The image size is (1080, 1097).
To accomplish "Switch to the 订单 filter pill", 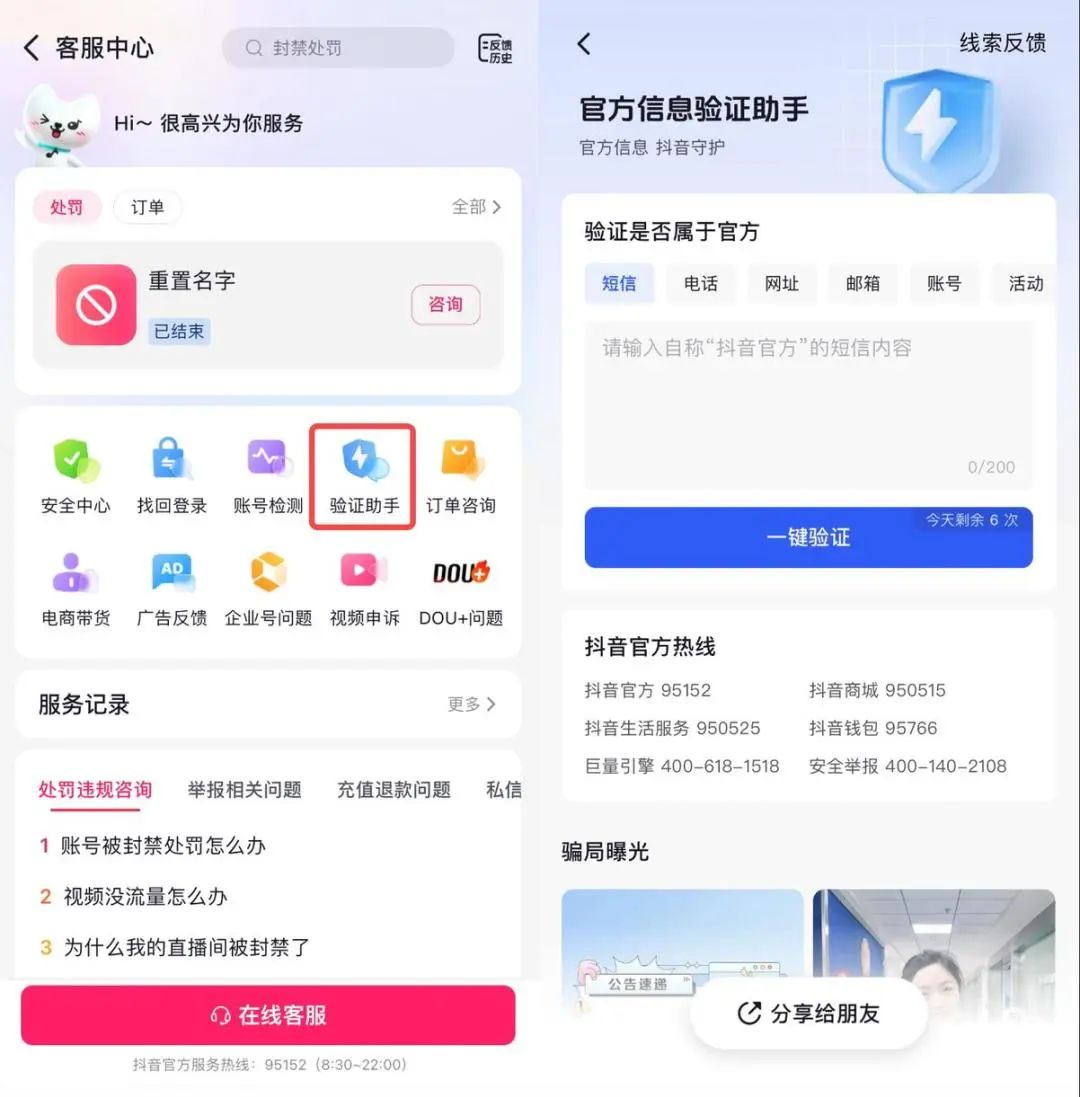I will pyautogui.click(x=147, y=207).
